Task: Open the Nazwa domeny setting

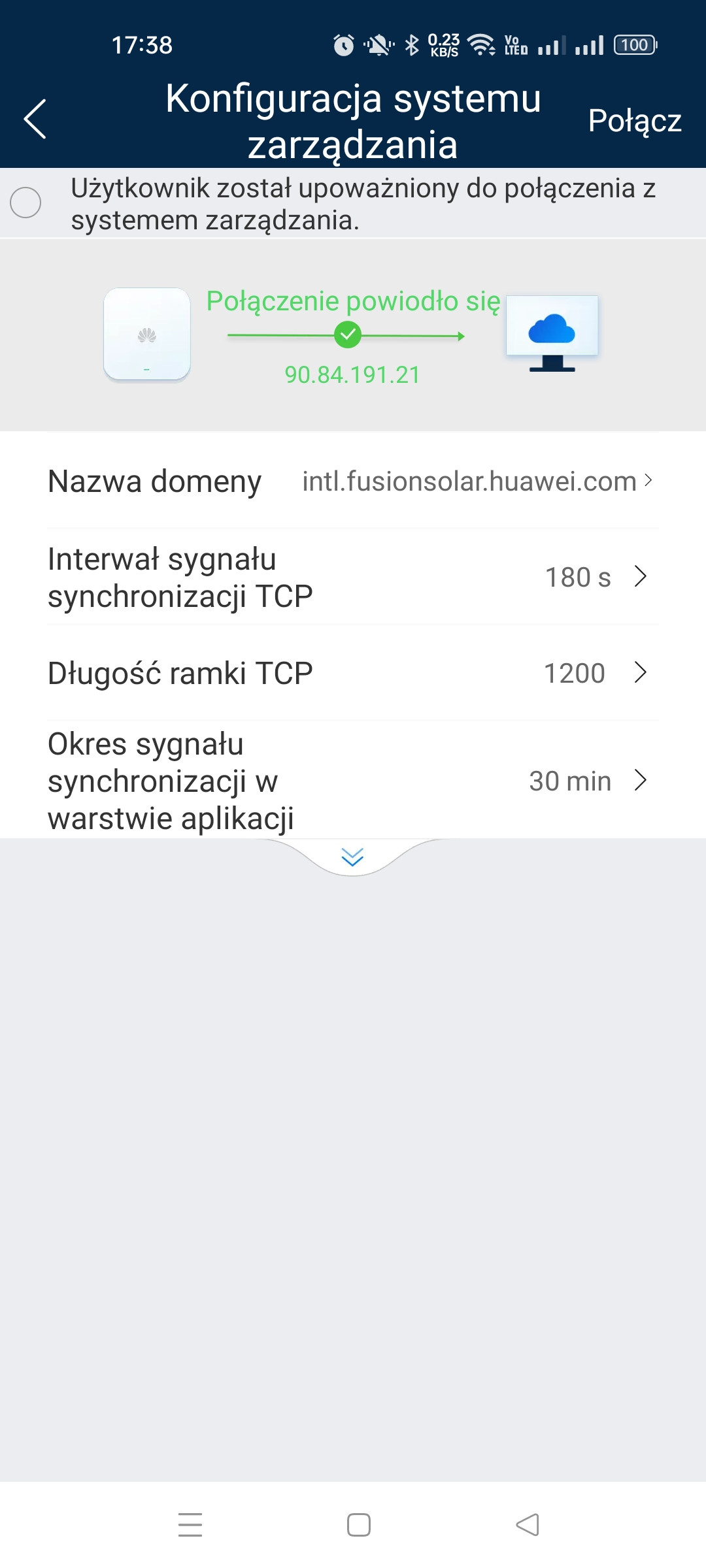Action: (353, 482)
